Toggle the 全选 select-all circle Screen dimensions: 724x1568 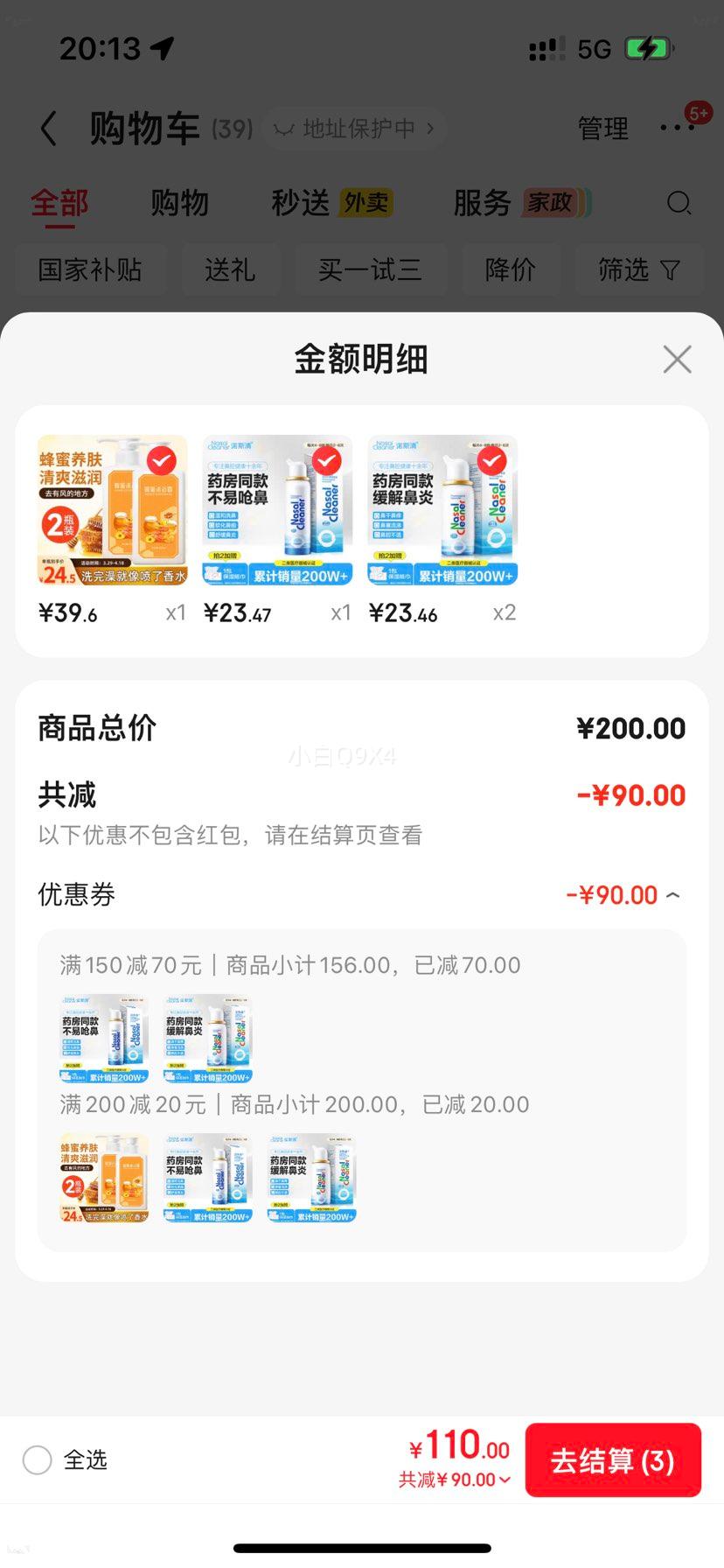(x=37, y=1459)
